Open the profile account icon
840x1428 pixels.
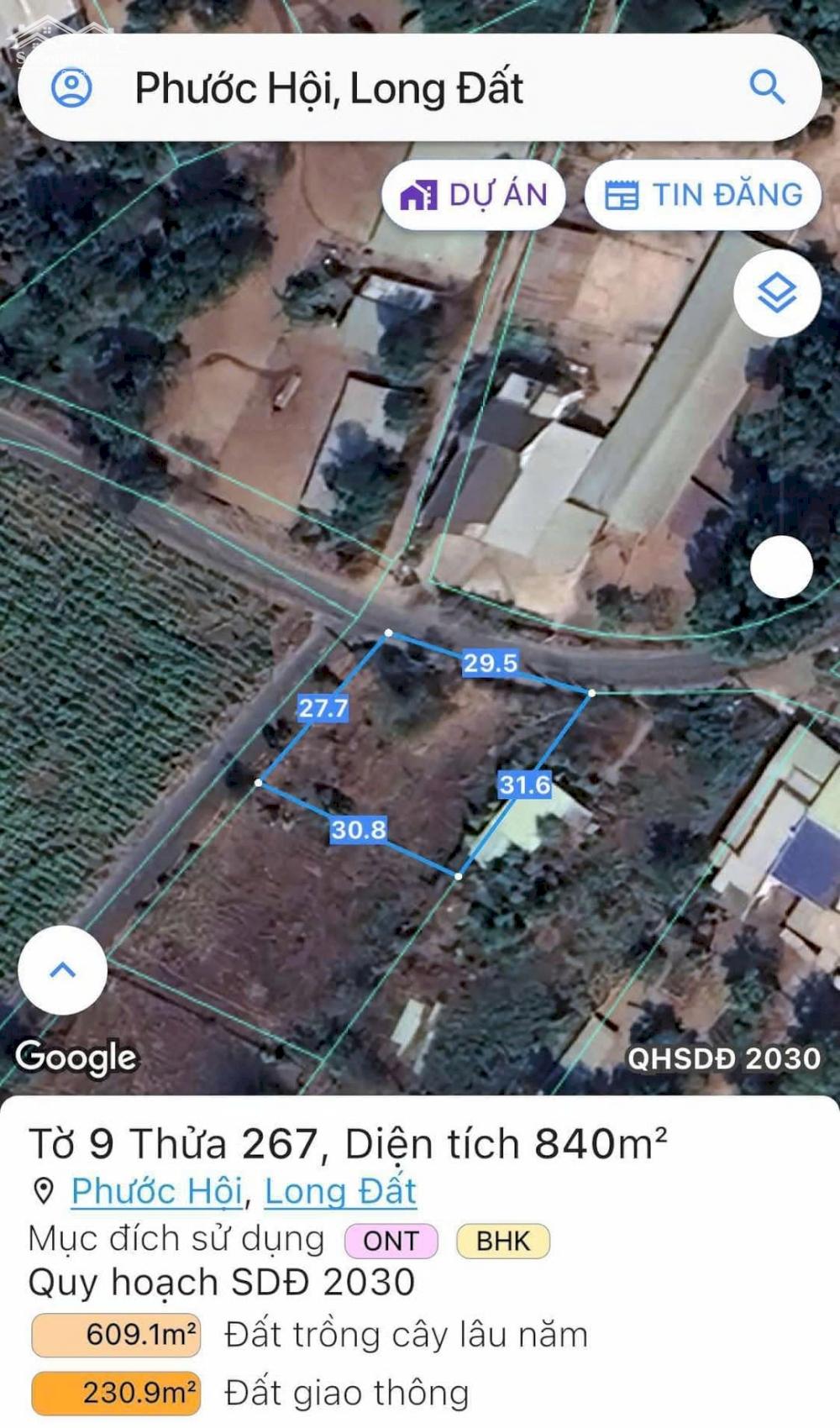click(71, 87)
